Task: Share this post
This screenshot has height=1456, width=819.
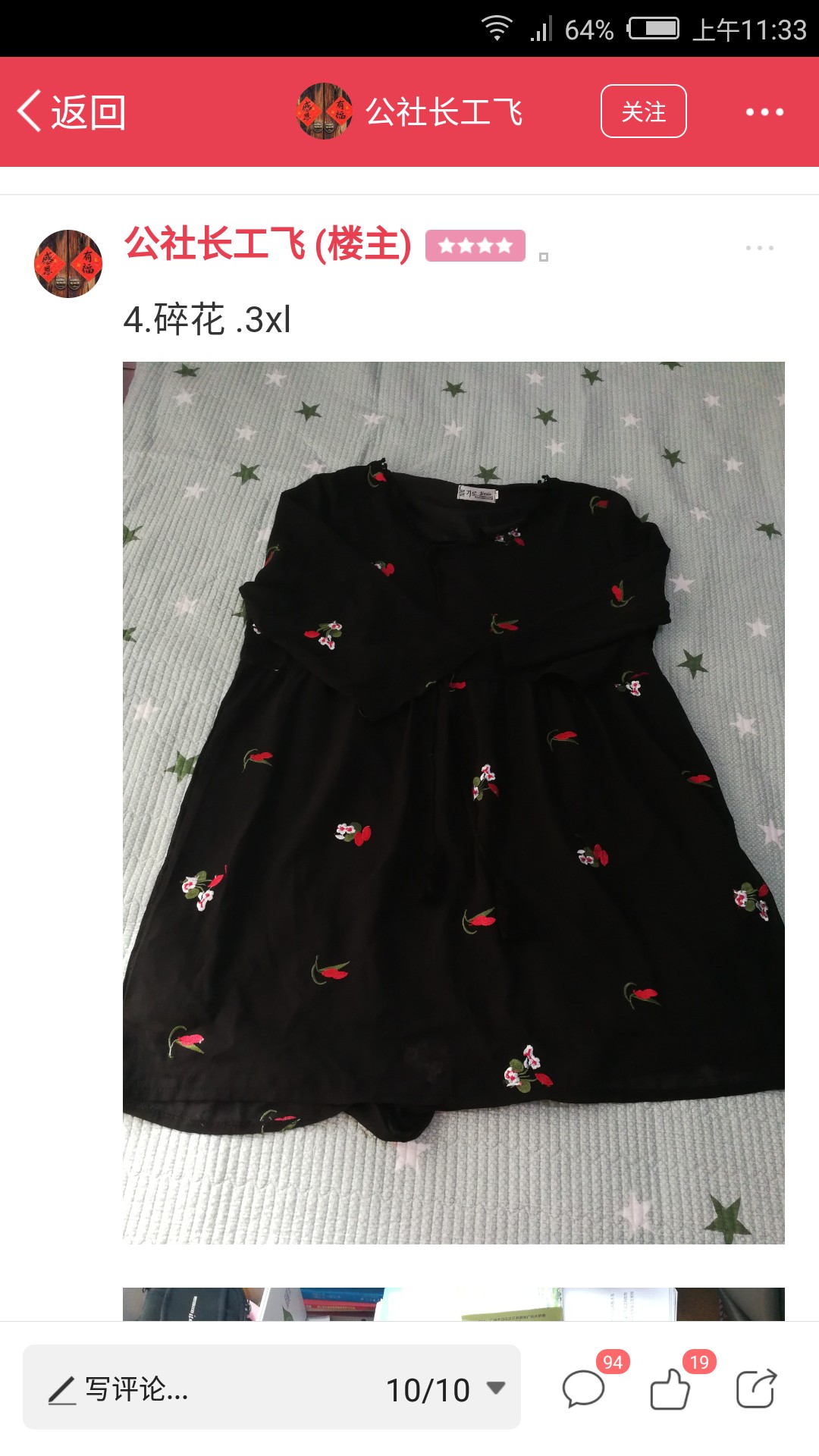Action: click(x=757, y=1389)
